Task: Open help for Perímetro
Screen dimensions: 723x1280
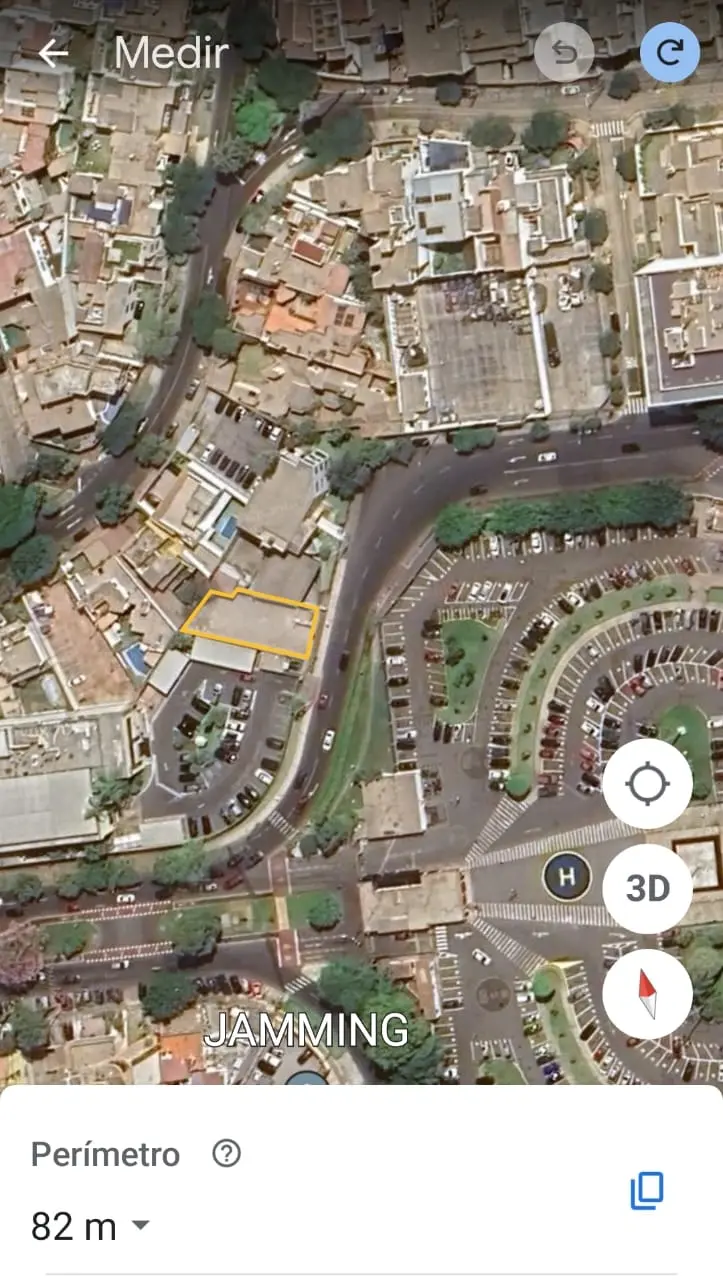Action: [x=227, y=1154]
